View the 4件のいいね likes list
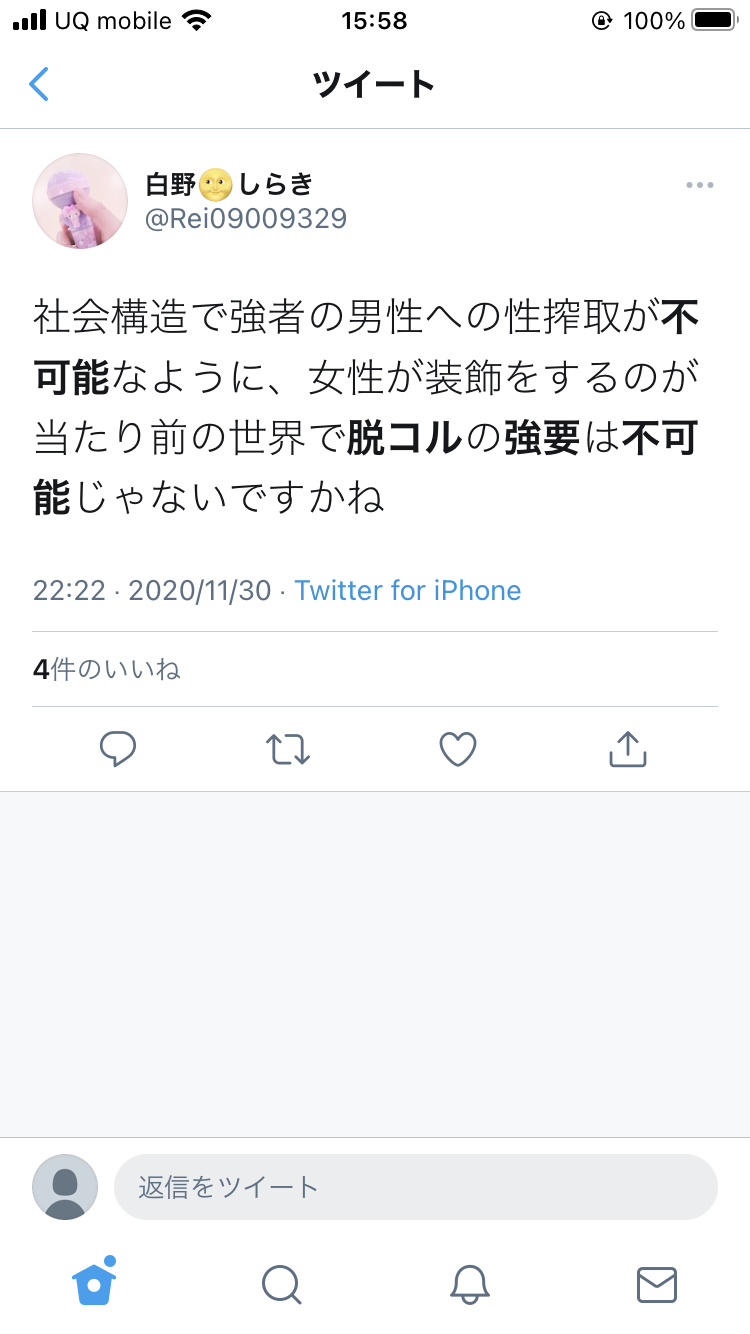This screenshot has height=1334, width=750. click(106, 669)
